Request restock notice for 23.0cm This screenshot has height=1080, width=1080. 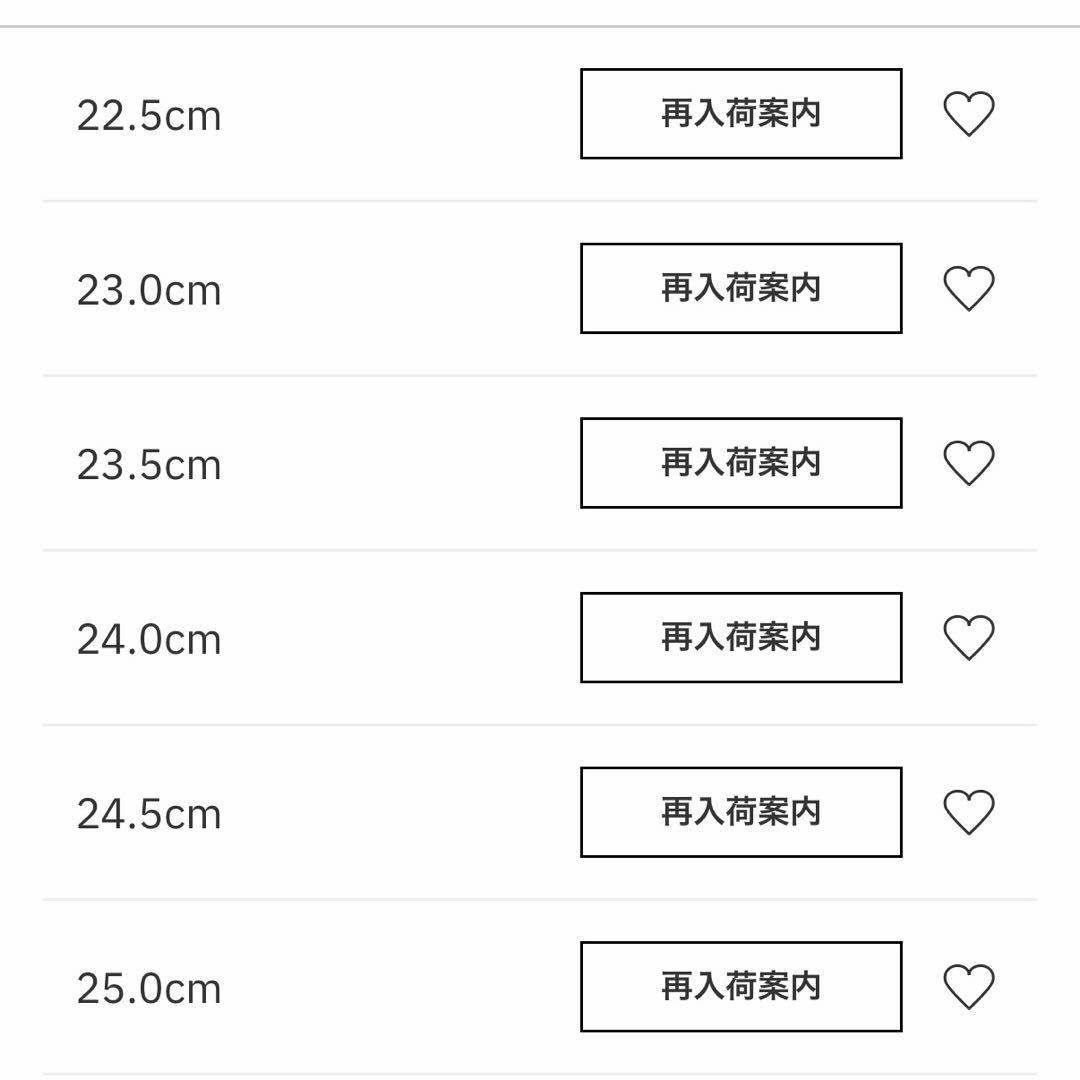(x=741, y=288)
